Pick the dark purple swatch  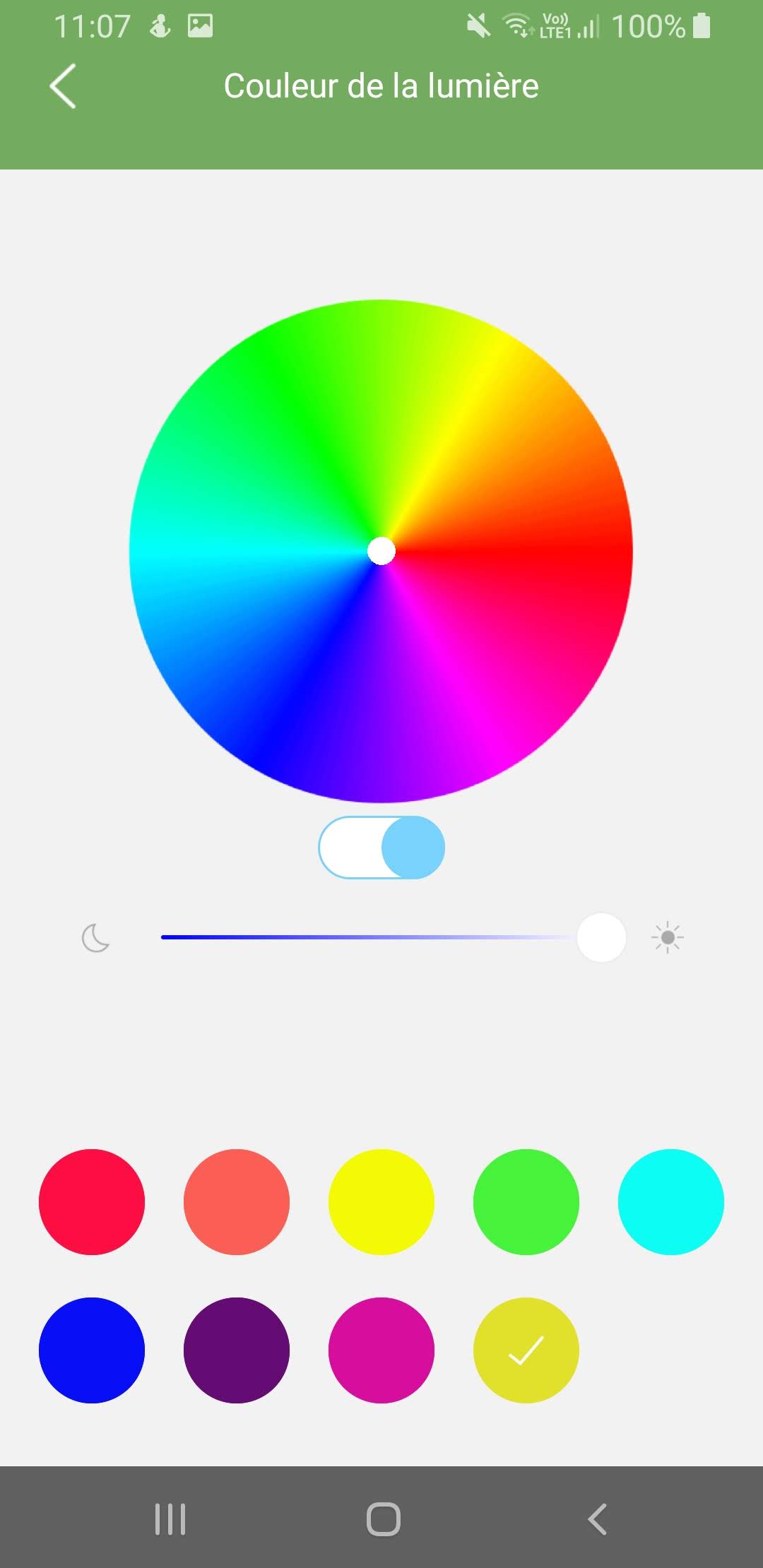click(x=237, y=1350)
